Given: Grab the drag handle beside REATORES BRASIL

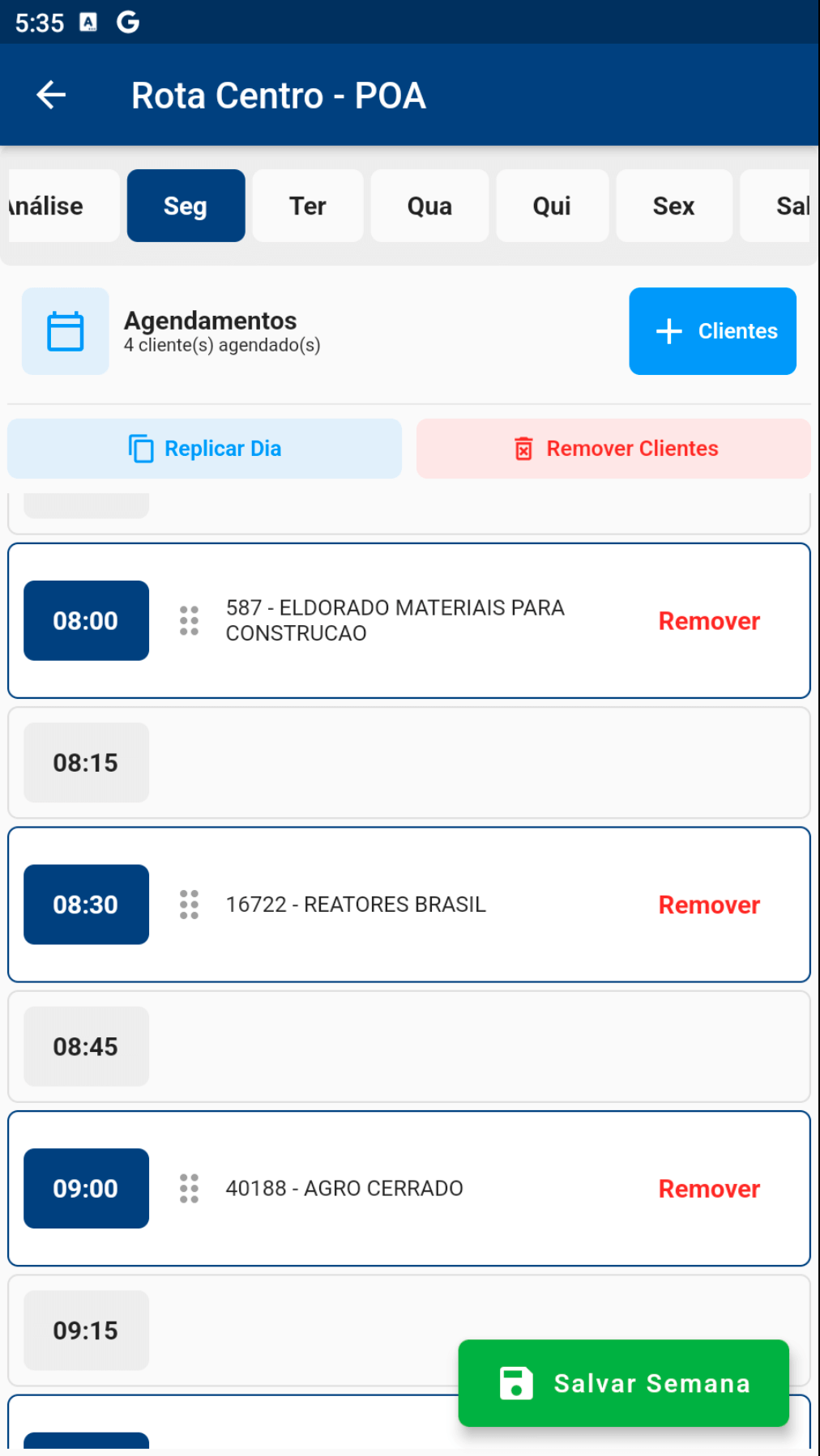Looking at the screenshot, I should [189, 905].
